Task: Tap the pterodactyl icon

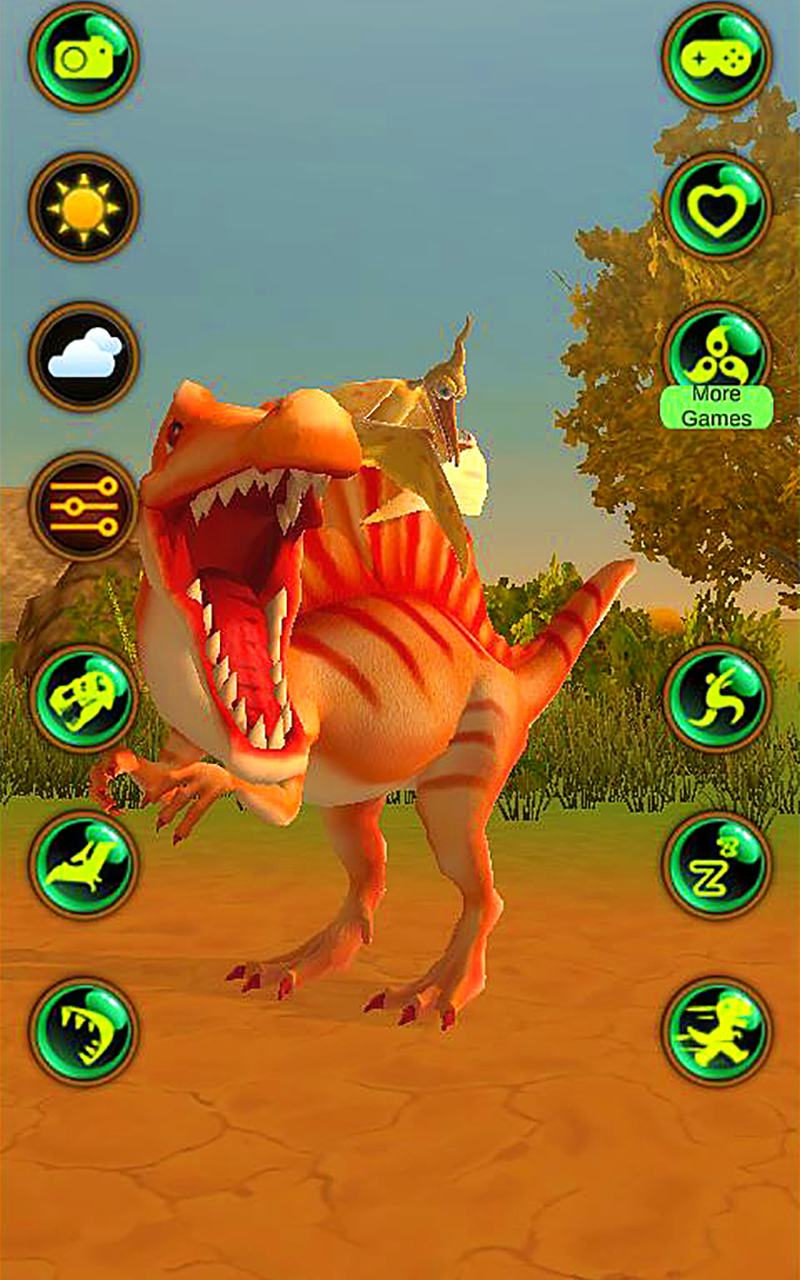Action: tap(84, 865)
